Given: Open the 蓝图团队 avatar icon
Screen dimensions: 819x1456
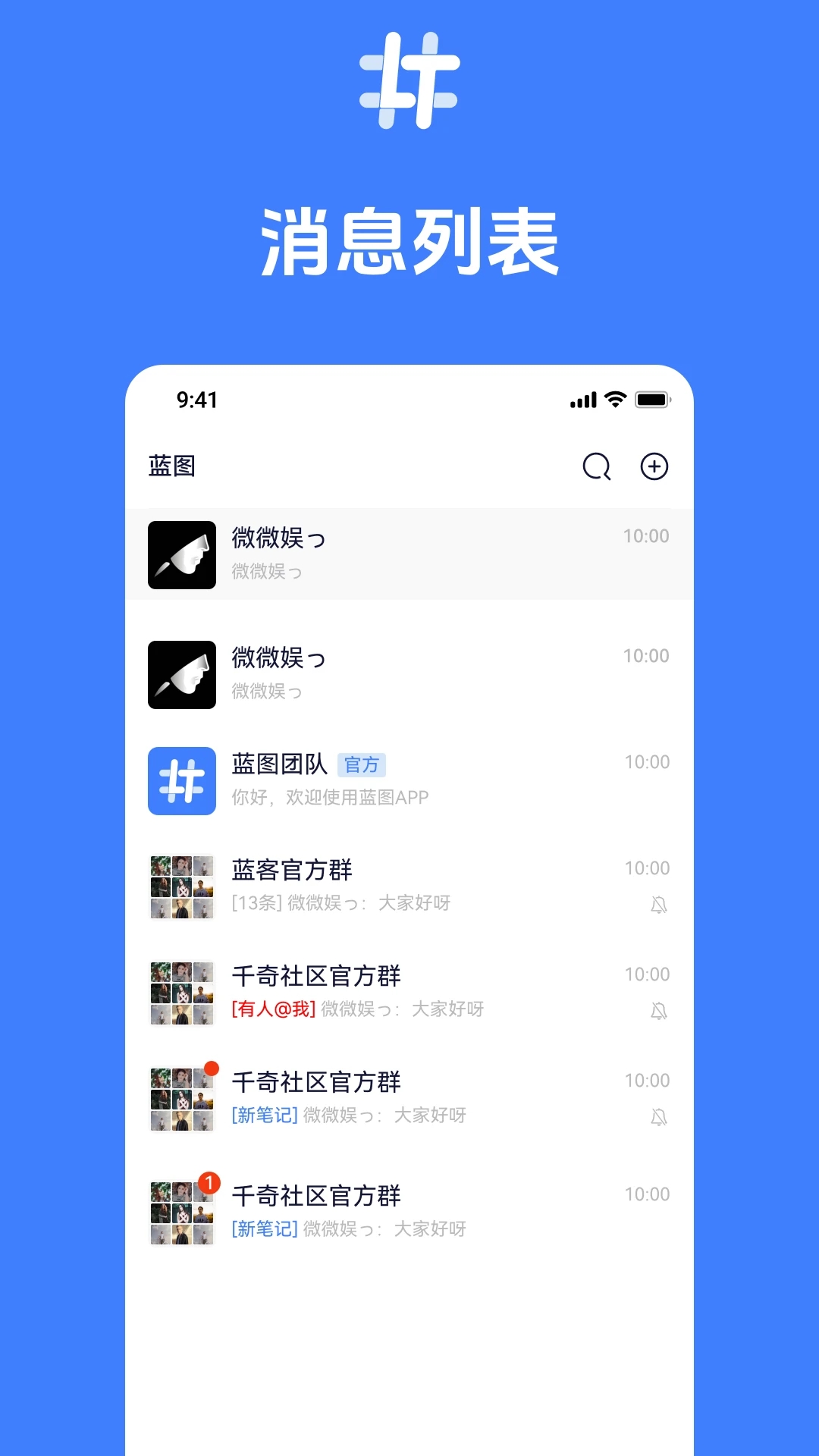Looking at the screenshot, I should [x=182, y=781].
